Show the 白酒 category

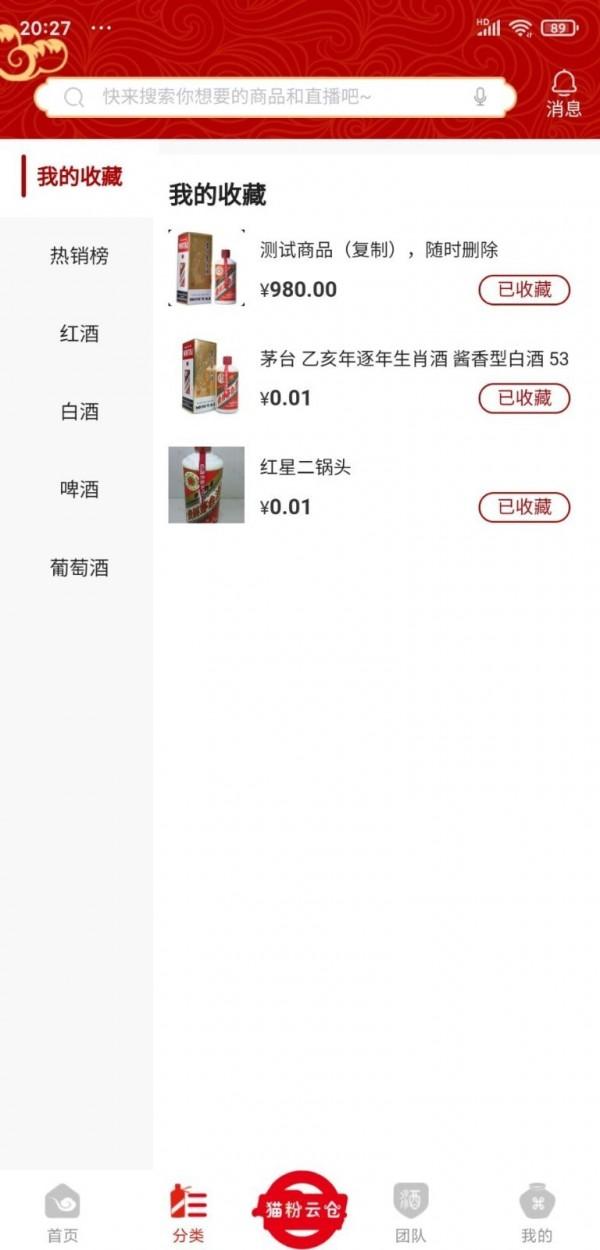click(79, 412)
